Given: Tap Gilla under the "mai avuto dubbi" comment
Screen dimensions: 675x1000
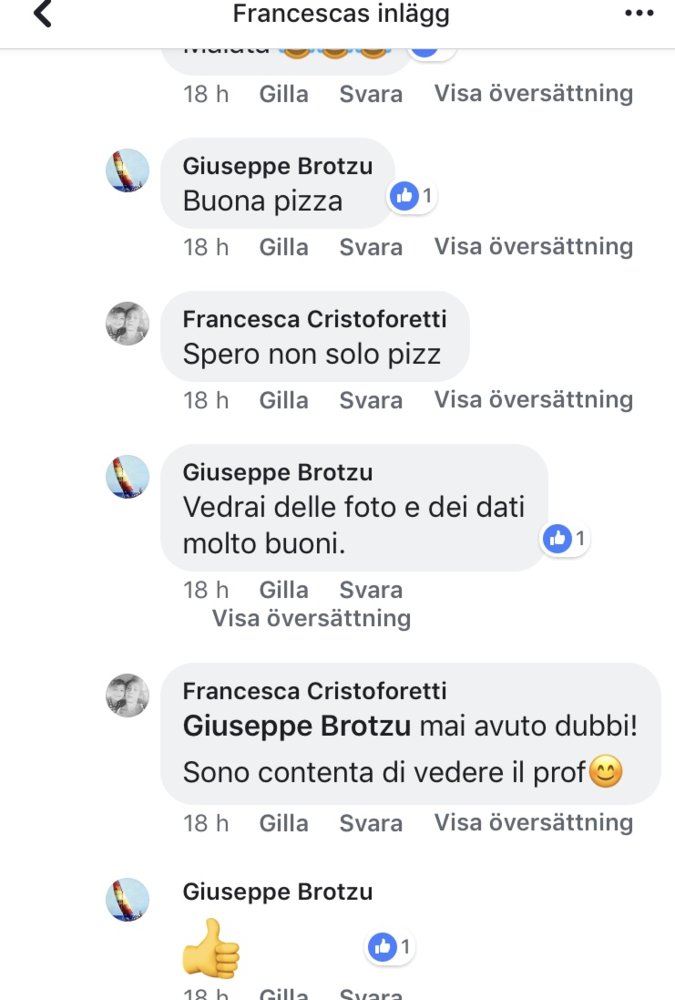Looking at the screenshot, I should [284, 823].
